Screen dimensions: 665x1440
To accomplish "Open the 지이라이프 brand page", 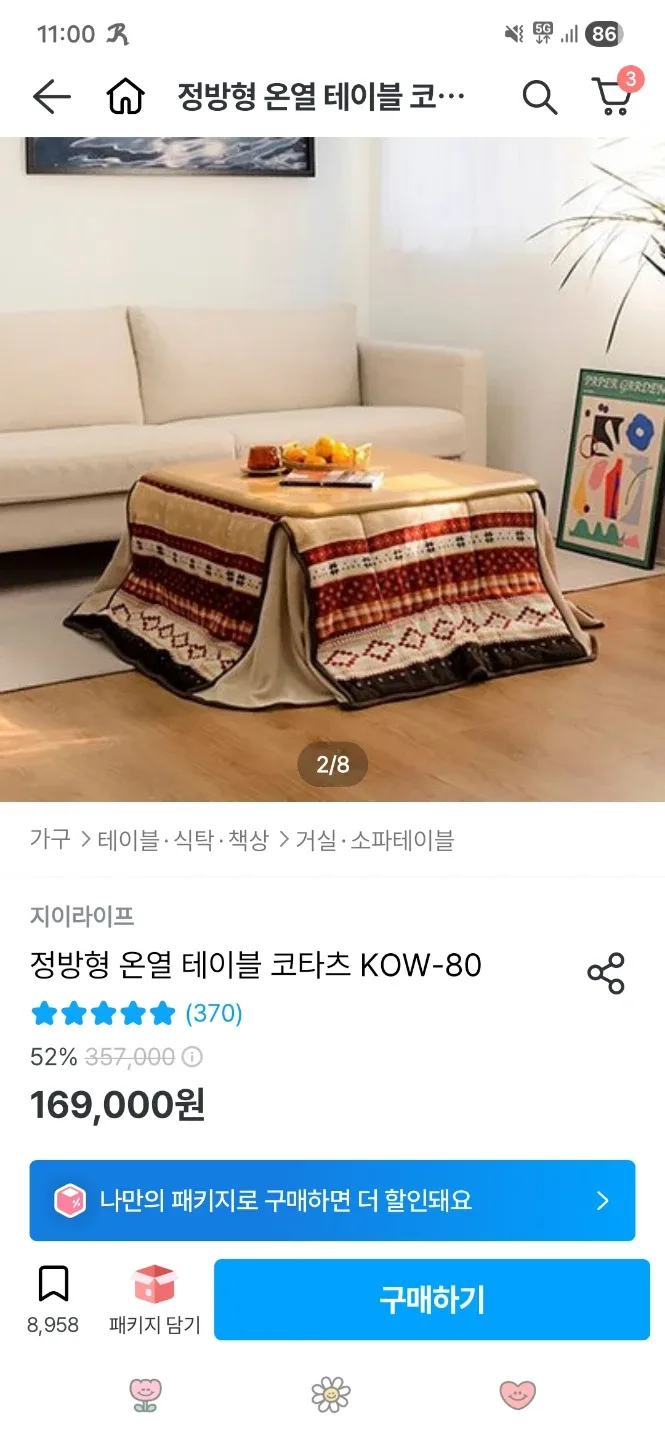I will [82, 915].
